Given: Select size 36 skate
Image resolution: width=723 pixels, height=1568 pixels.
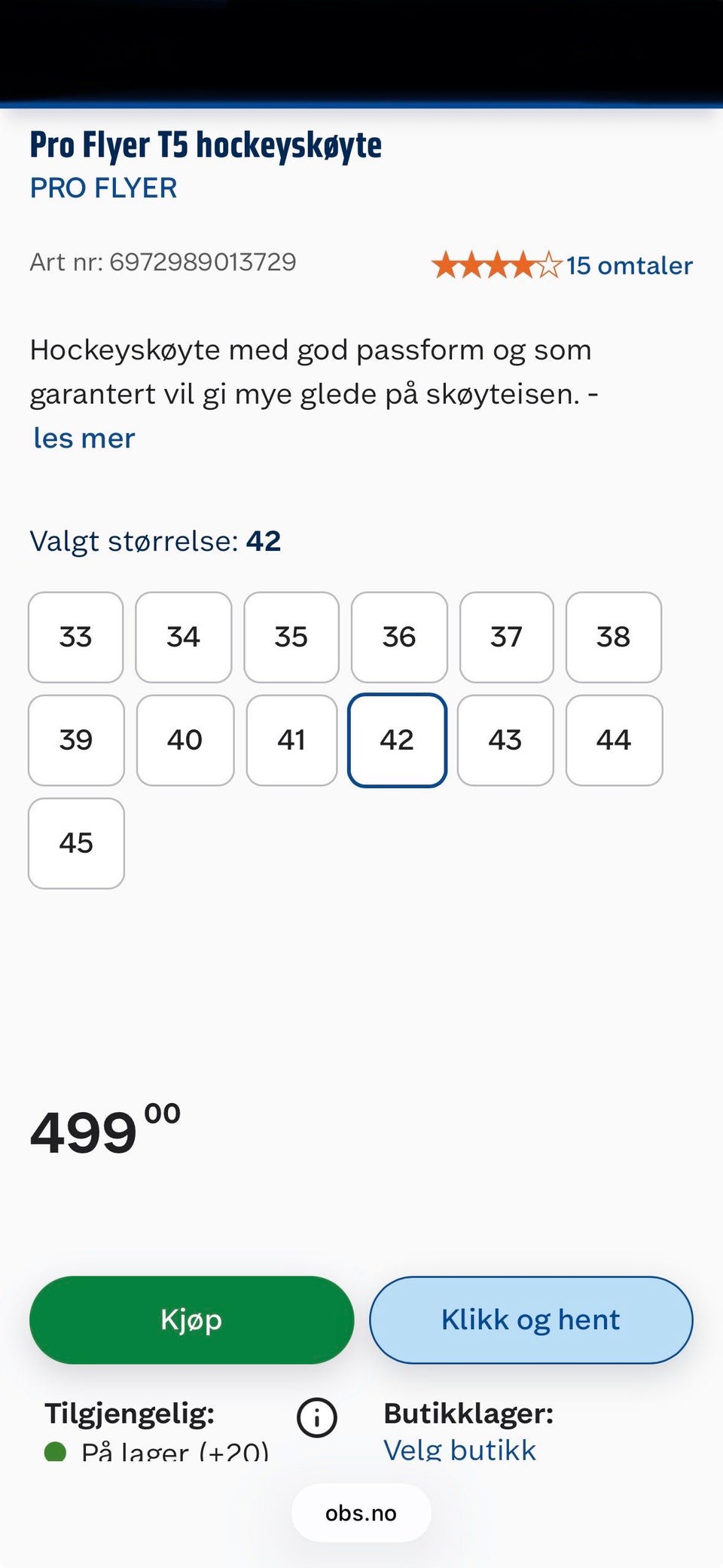Looking at the screenshot, I should (x=398, y=637).
